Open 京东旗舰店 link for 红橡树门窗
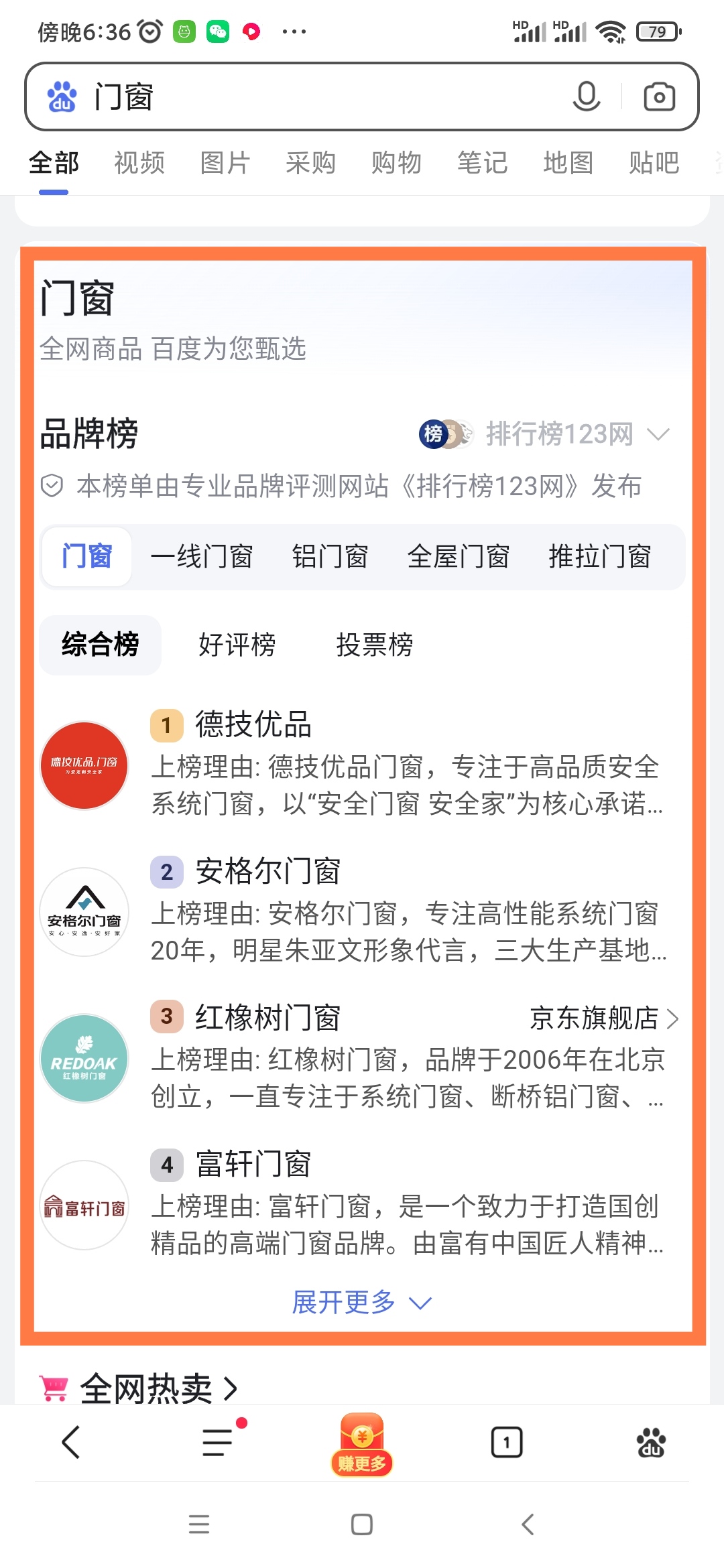This screenshot has height=1568, width=724. coord(605,1019)
